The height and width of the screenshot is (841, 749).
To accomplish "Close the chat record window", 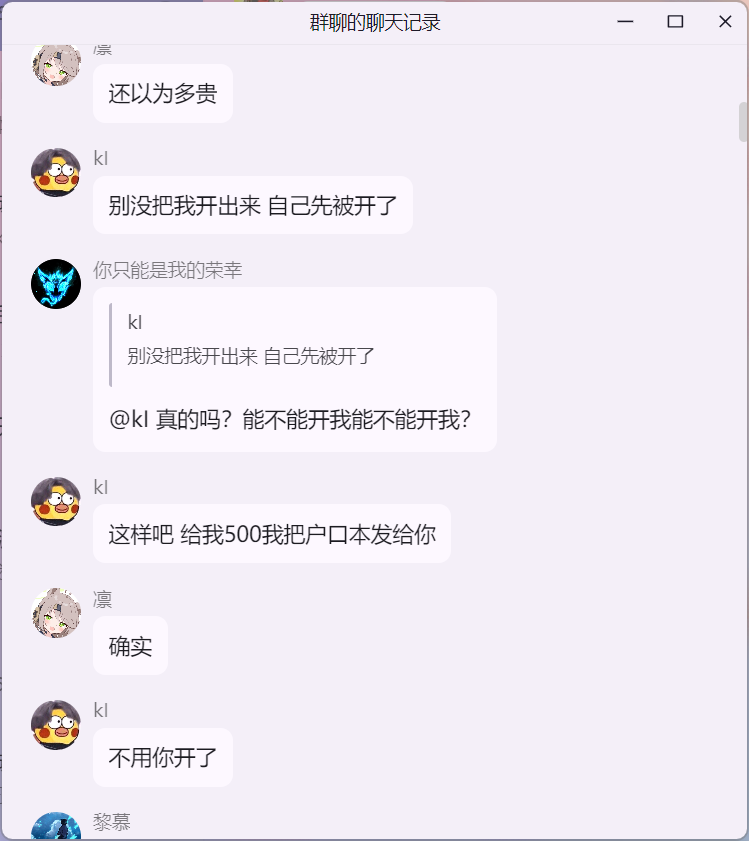I will point(725,21).
